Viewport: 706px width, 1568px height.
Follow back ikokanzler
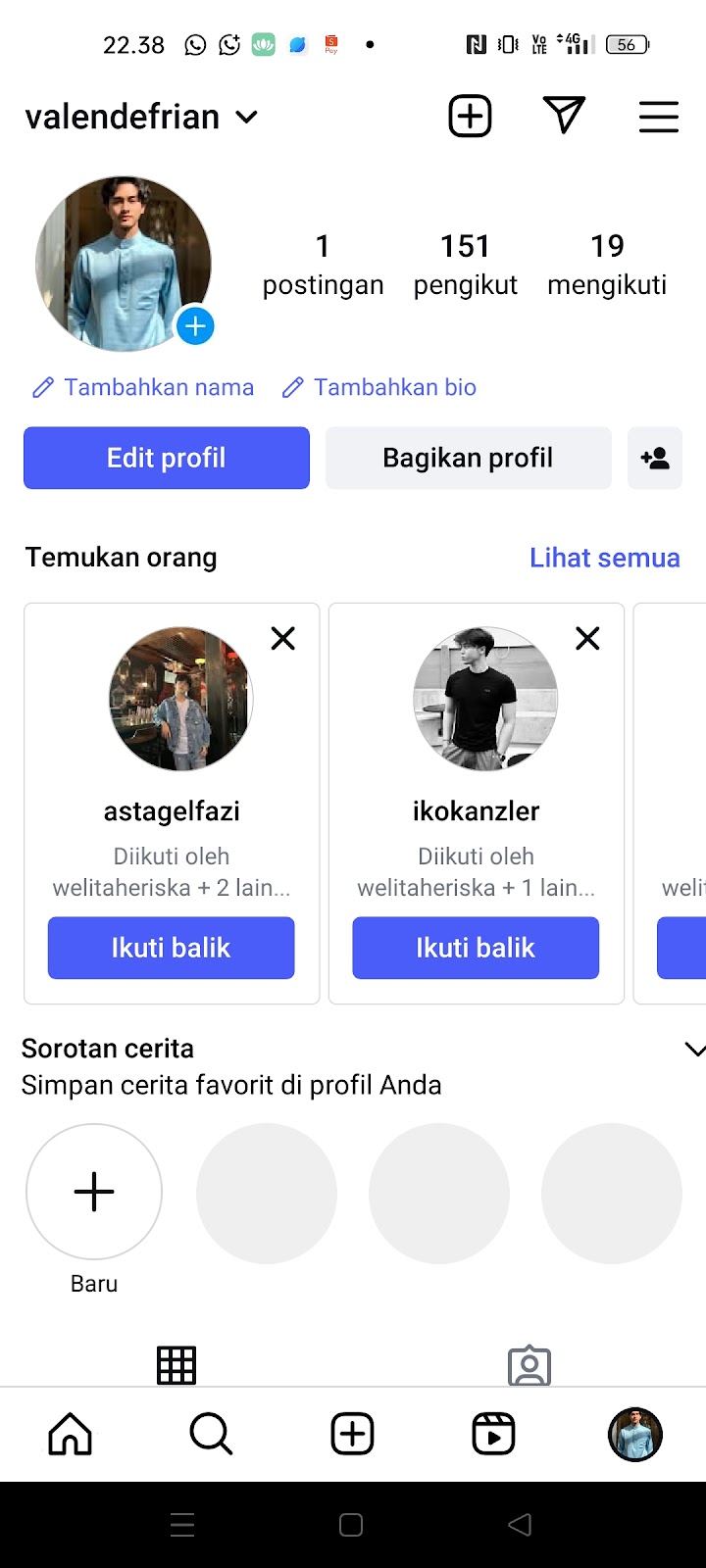[476, 948]
